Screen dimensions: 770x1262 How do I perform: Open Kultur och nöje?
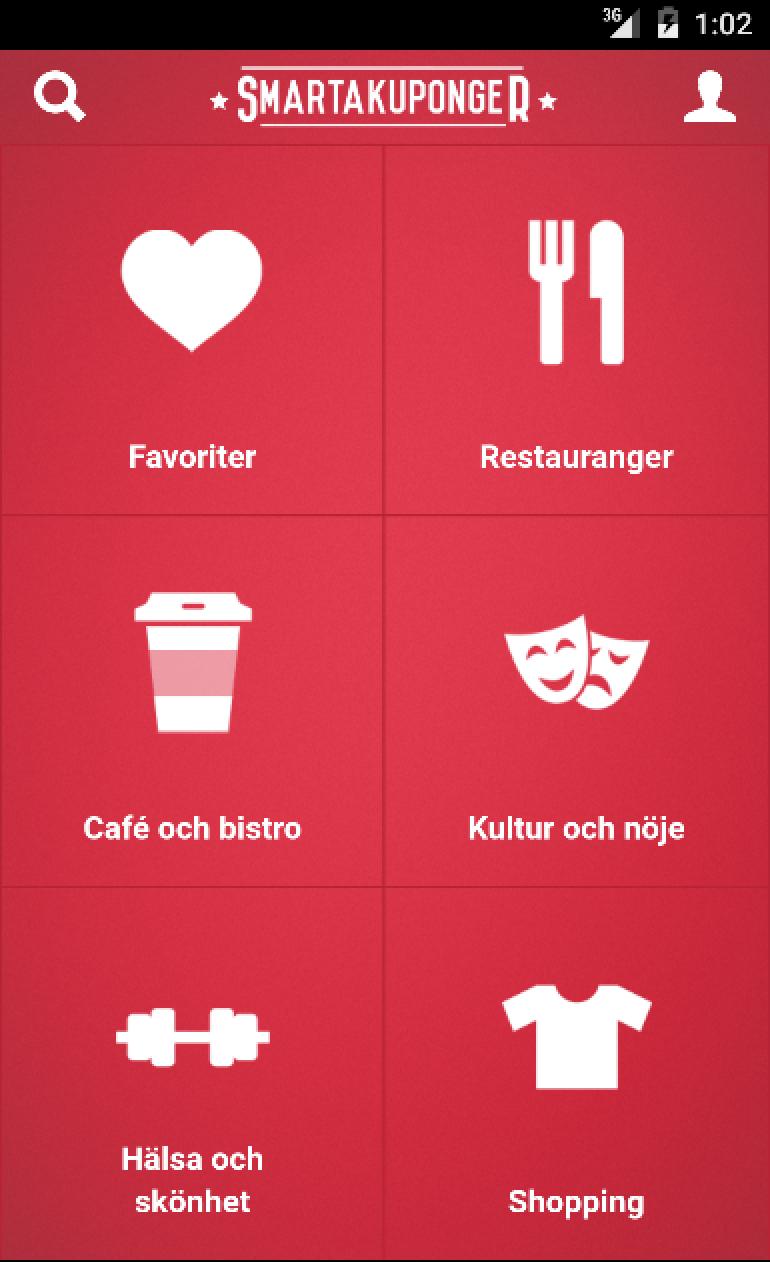(x=577, y=828)
